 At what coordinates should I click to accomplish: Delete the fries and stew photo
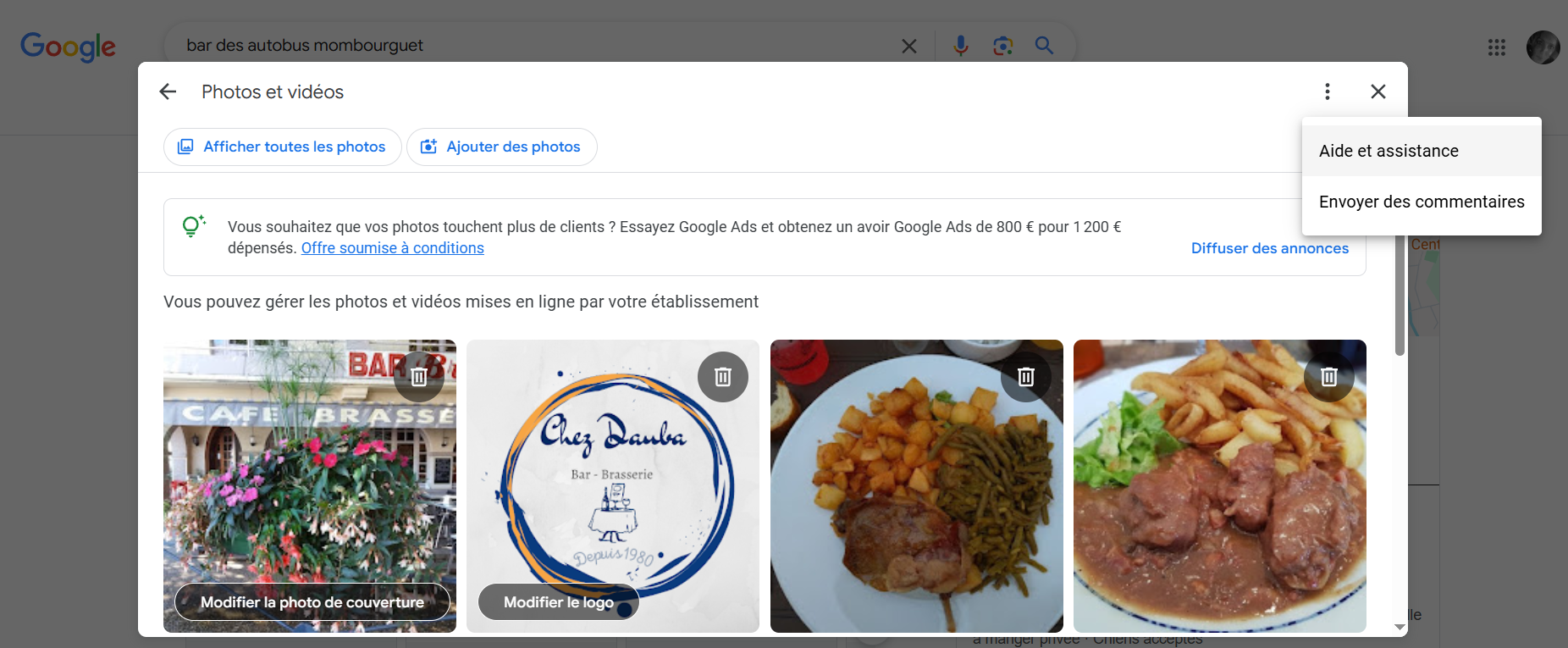tap(1328, 377)
